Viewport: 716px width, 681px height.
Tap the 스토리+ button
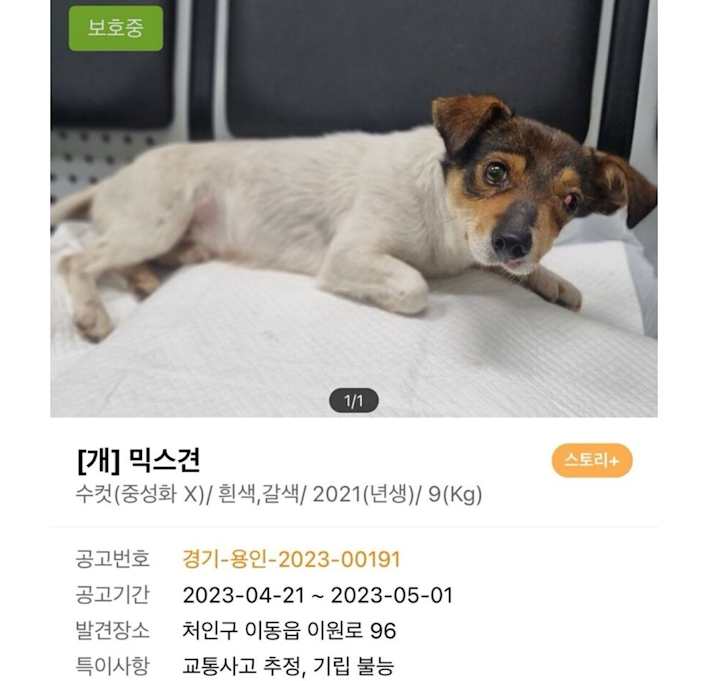tap(591, 460)
